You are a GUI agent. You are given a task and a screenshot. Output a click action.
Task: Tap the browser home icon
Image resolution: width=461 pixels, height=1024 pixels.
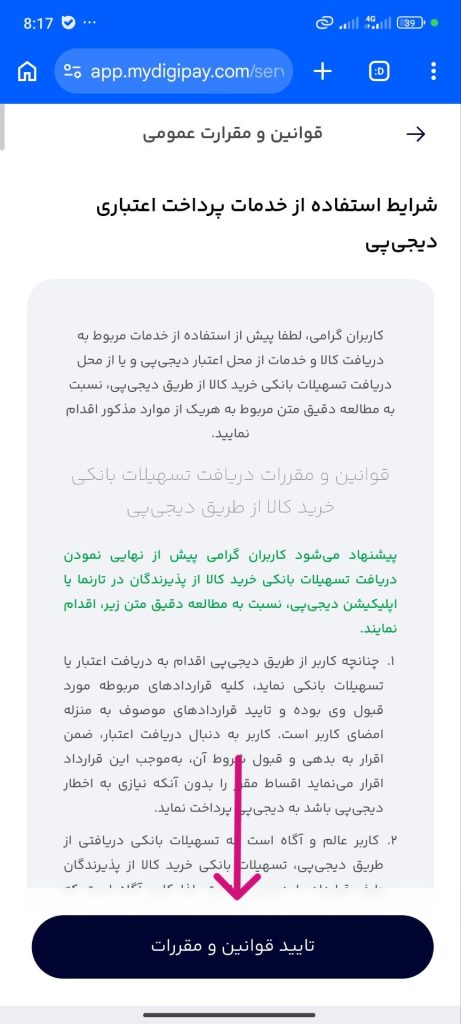(27, 71)
